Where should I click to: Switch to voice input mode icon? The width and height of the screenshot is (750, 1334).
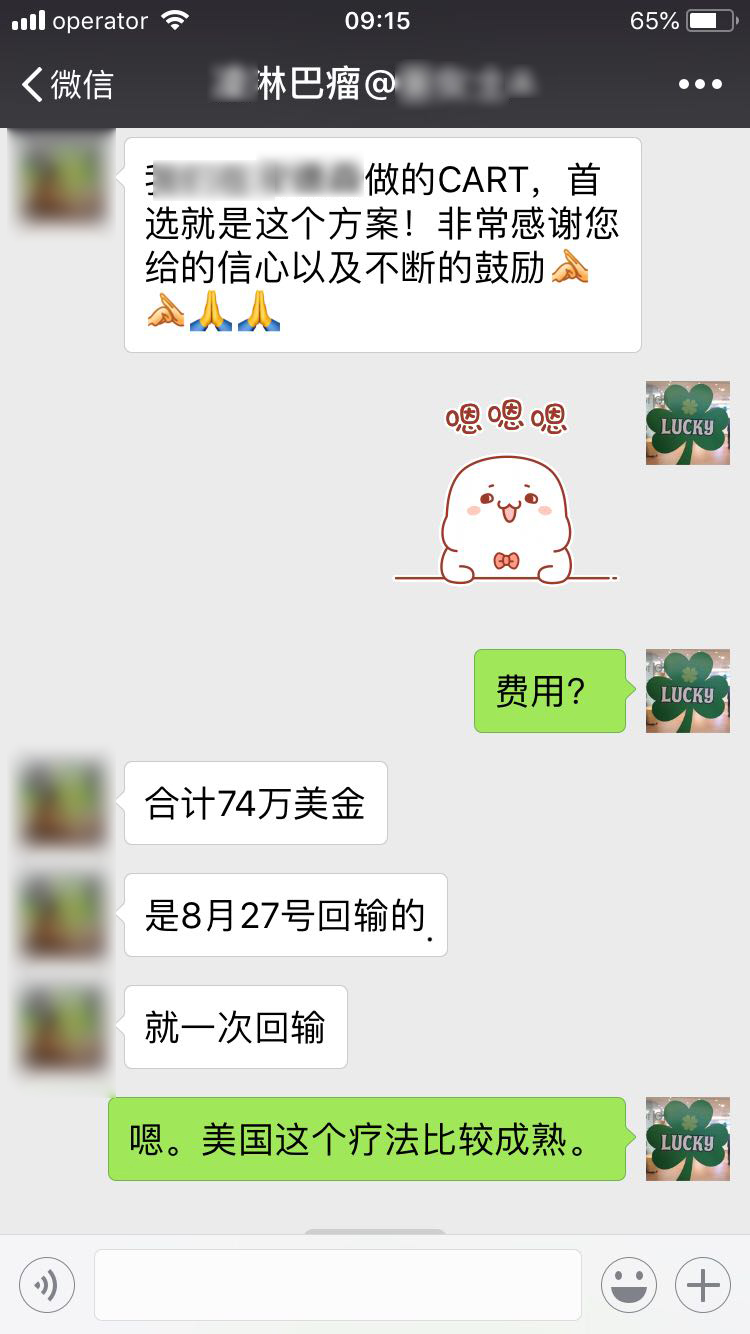pos(45,1284)
